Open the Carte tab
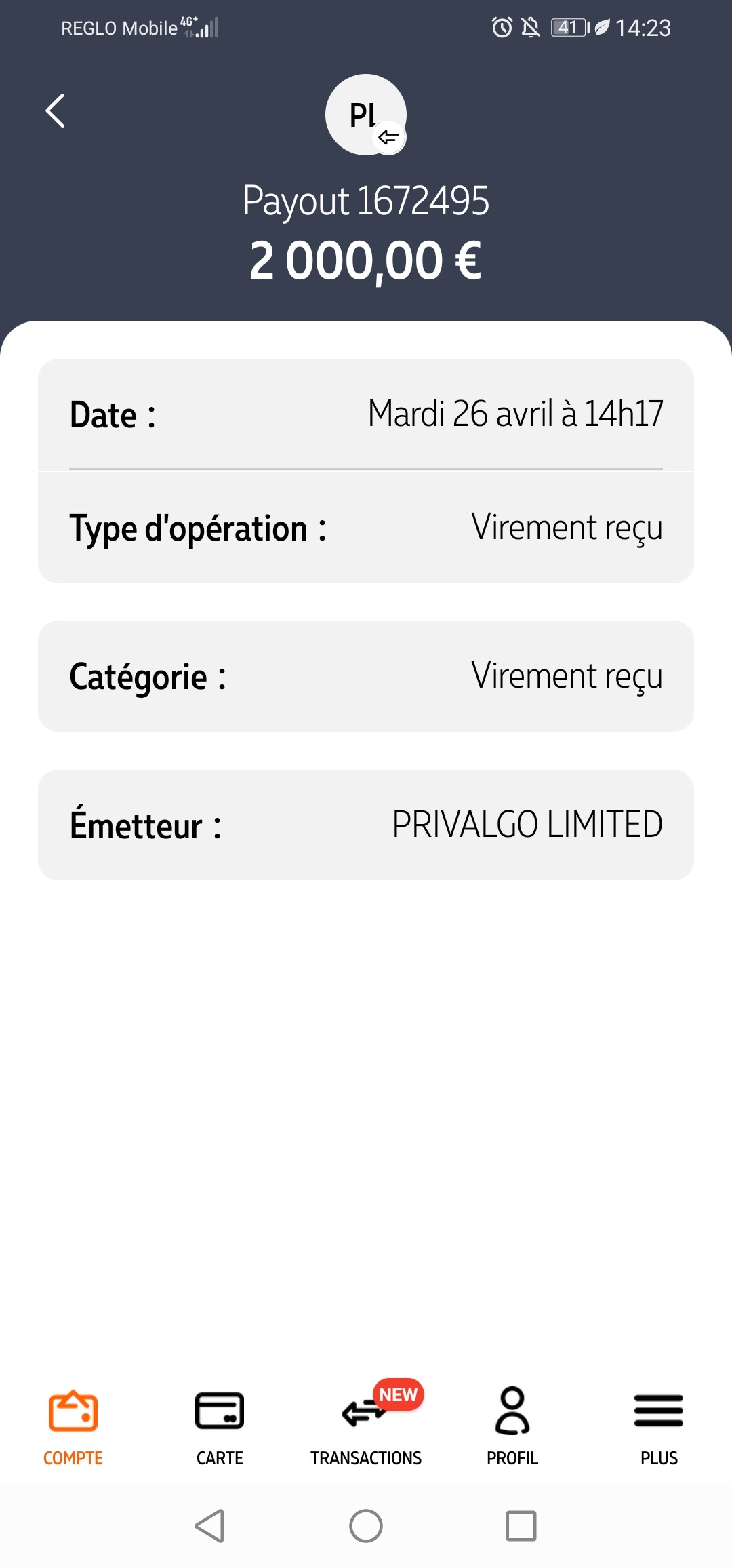 (x=220, y=1426)
